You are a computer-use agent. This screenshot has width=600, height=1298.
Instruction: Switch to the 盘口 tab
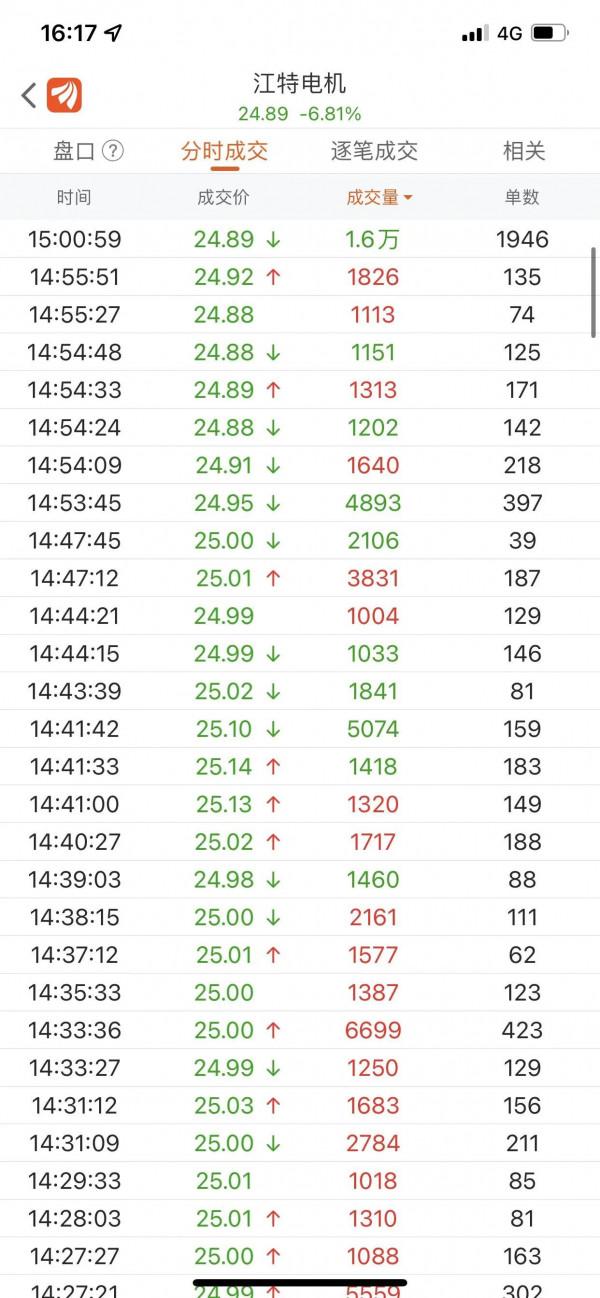[x=74, y=151]
